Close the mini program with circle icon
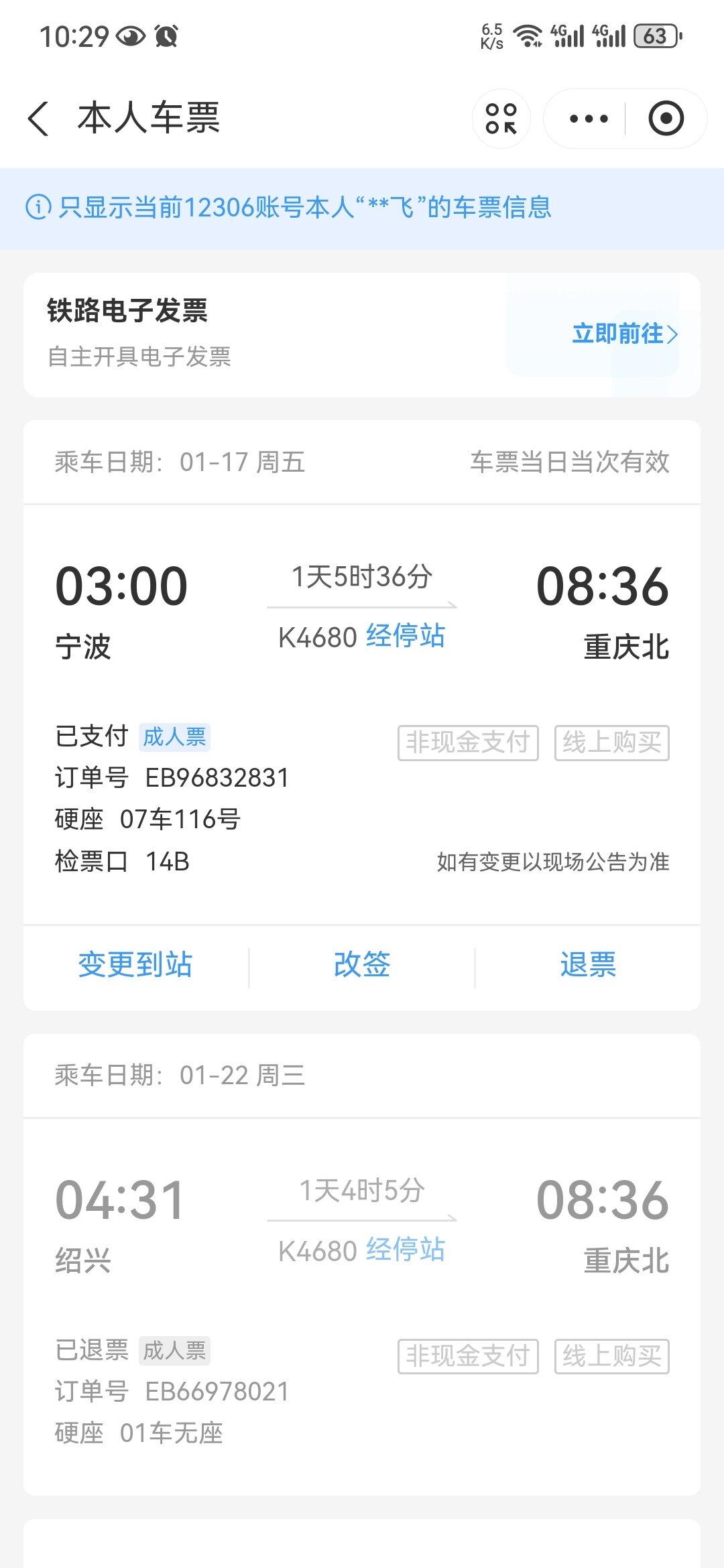Viewport: 724px width, 1568px height. pyautogui.click(x=666, y=119)
